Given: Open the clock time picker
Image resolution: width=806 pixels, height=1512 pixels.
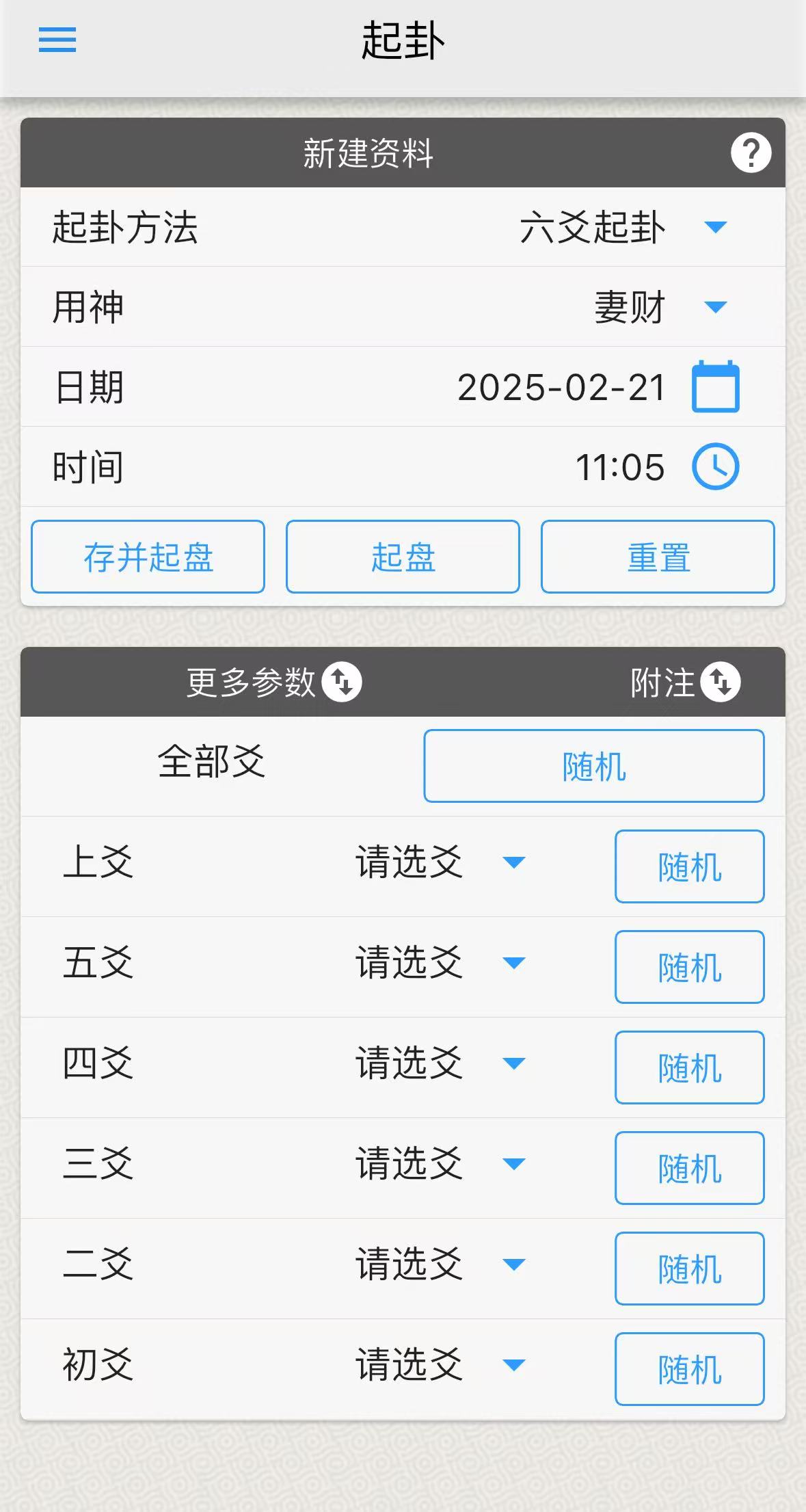Looking at the screenshot, I should (x=715, y=467).
